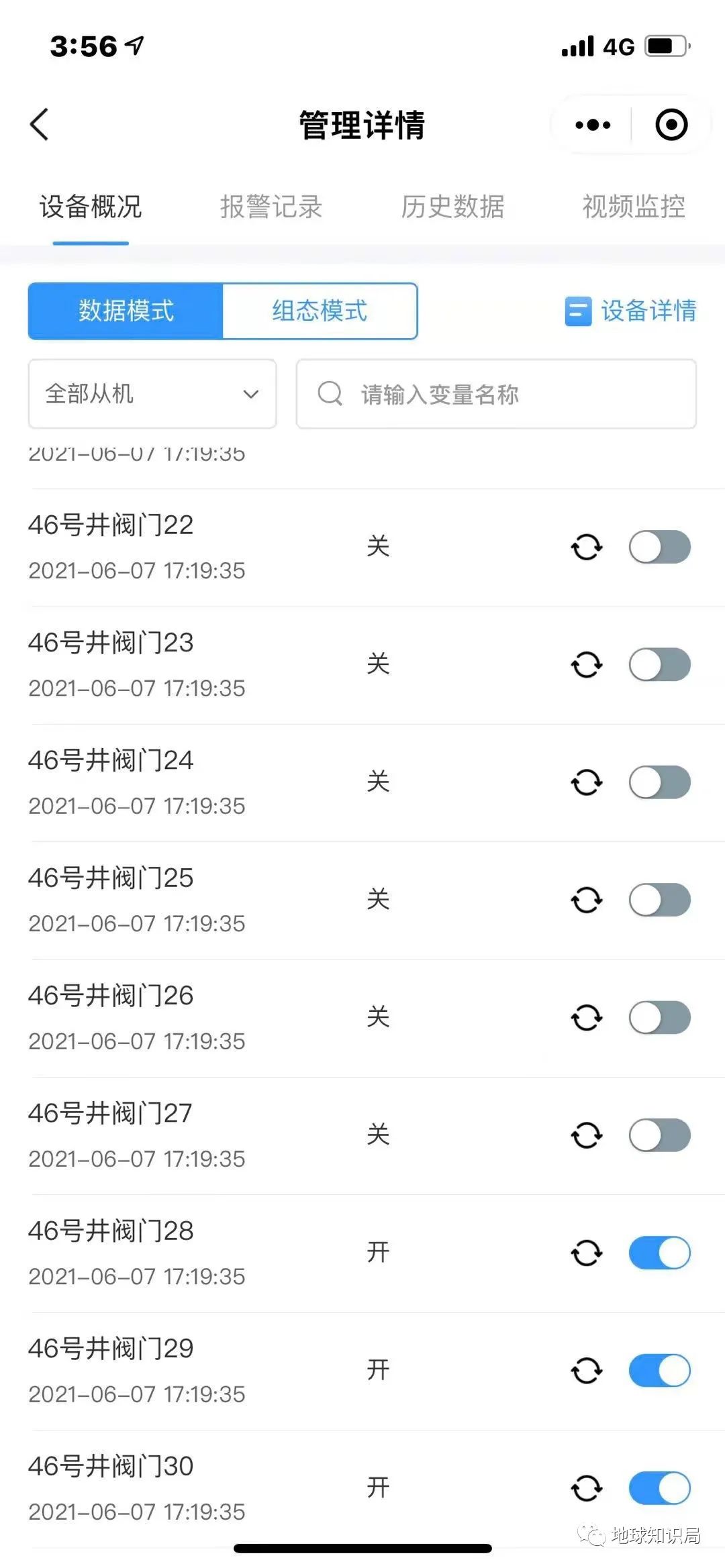Screen dimensions: 725x1568
Task: Refresh status of 46号井阀门25
Action: [x=586, y=900]
